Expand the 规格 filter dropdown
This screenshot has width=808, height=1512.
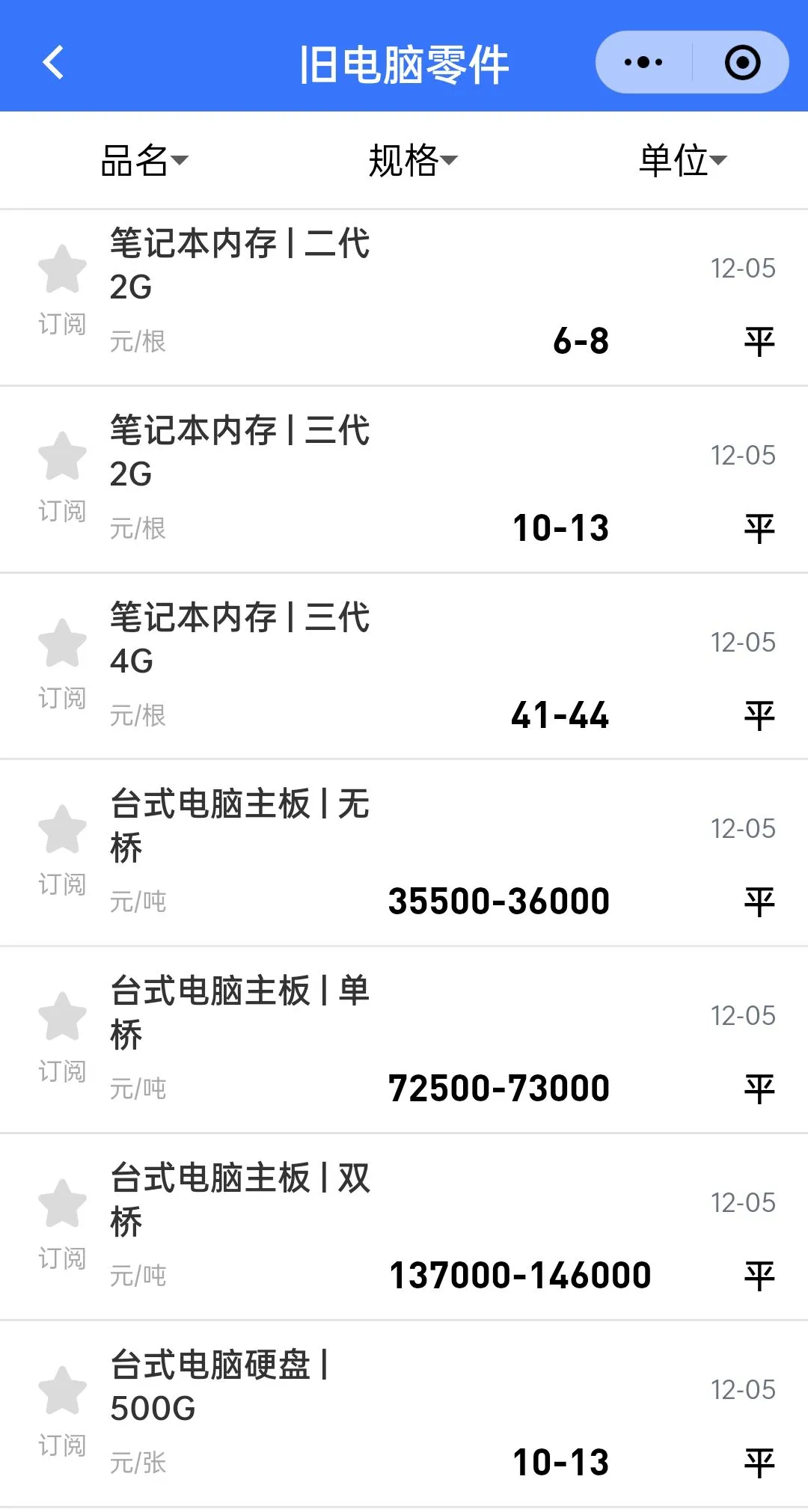(x=411, y=160)
